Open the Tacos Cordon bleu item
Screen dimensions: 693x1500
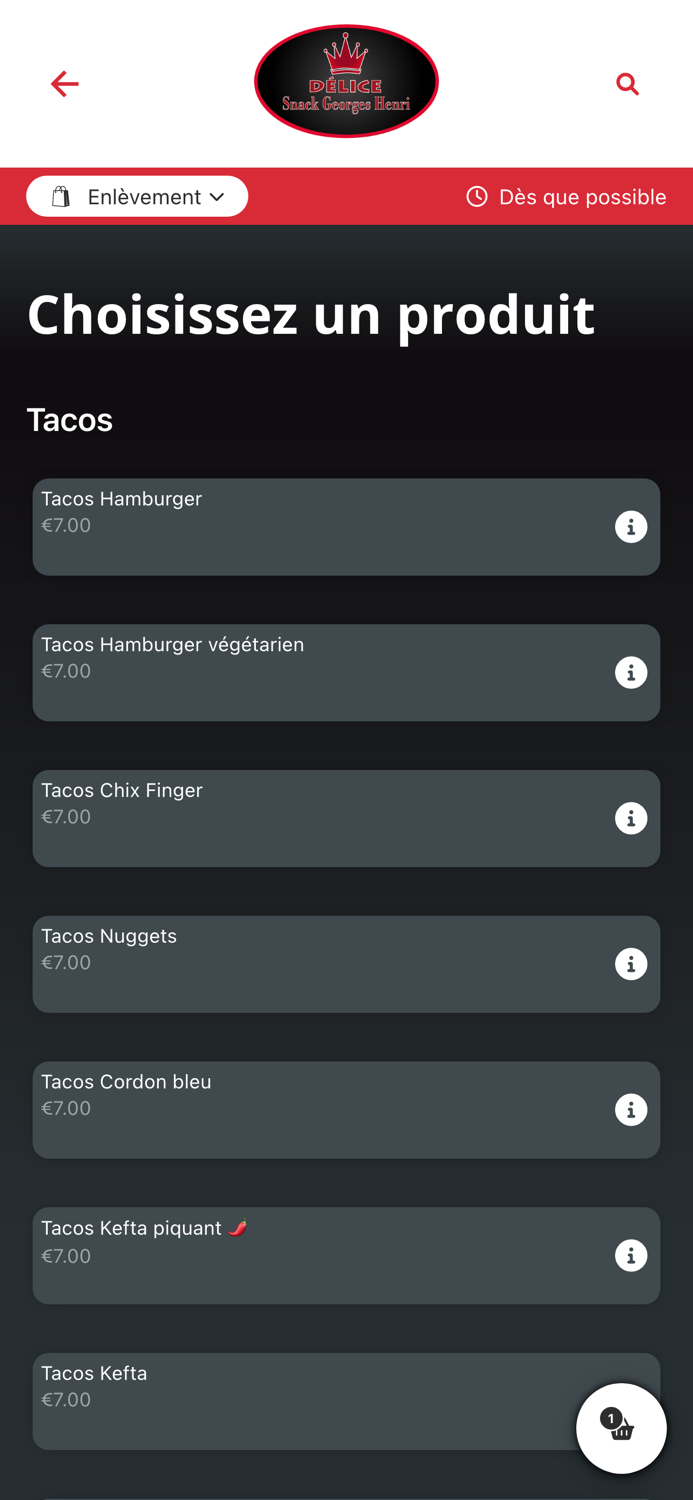pos(346,1110)
